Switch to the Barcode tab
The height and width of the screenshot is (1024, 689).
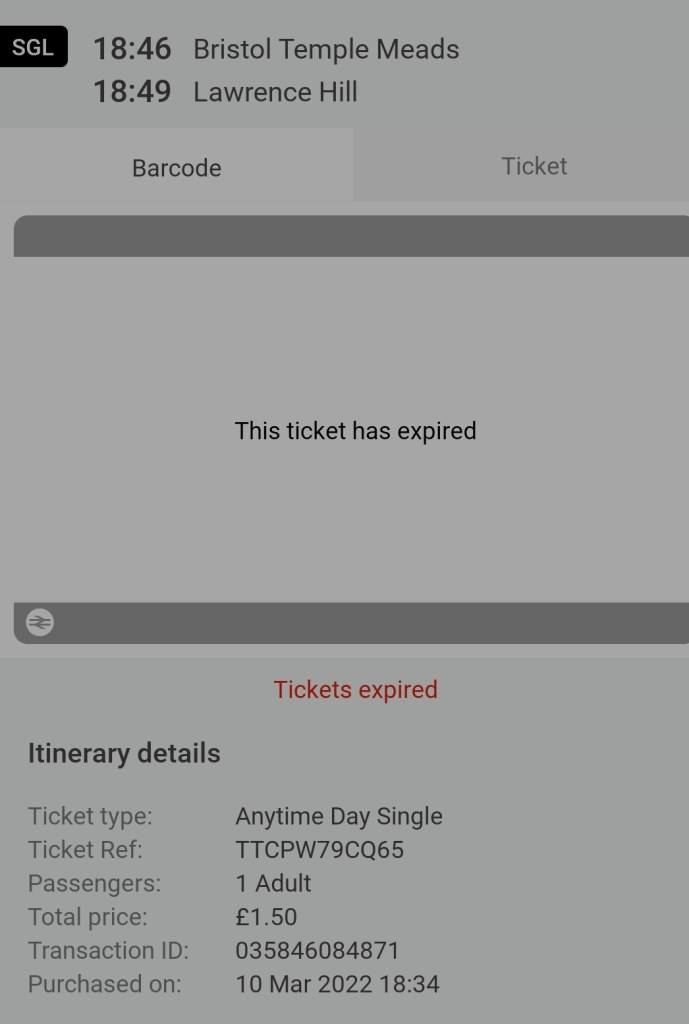(x=177, y=167)
